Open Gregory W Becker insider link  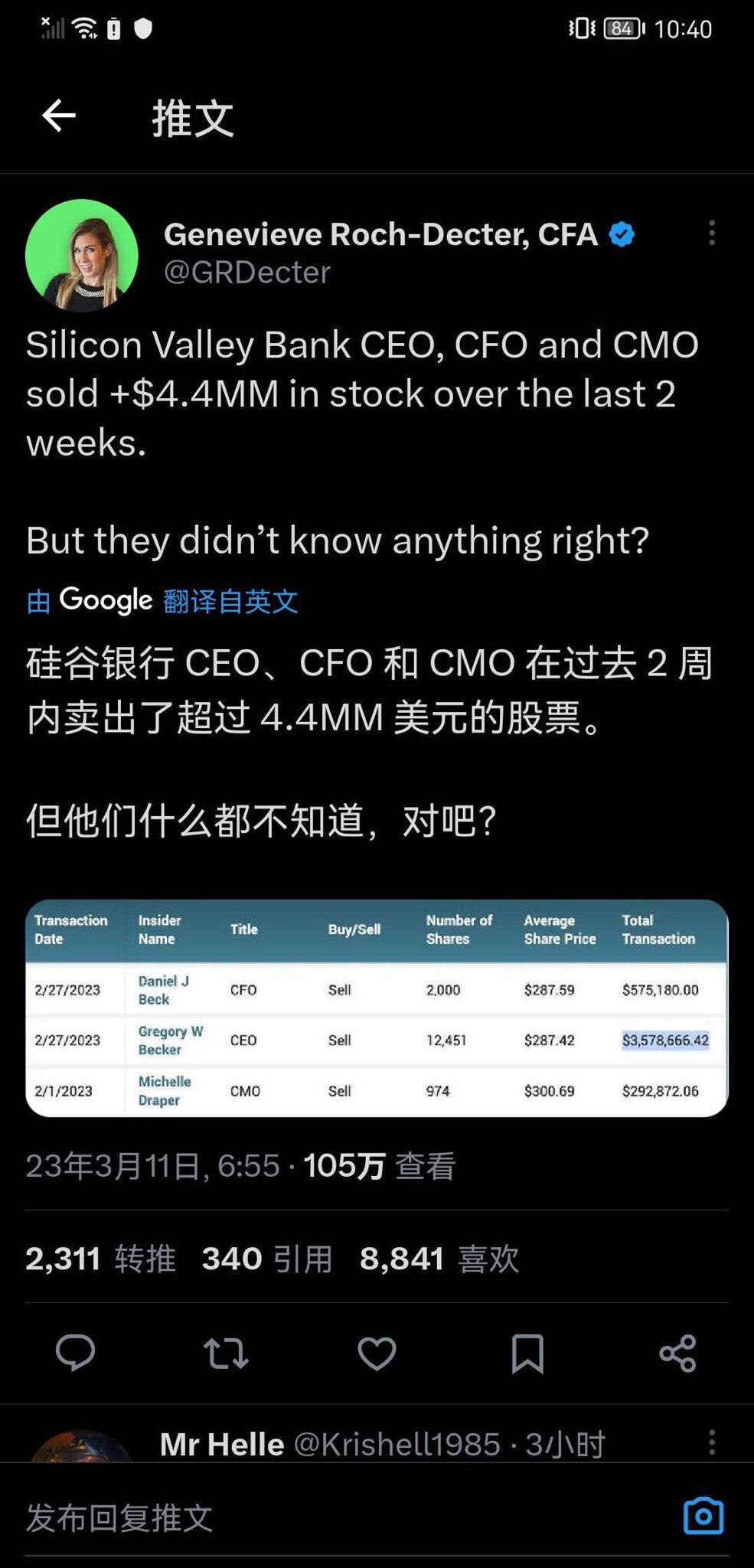click(170, 1040)
